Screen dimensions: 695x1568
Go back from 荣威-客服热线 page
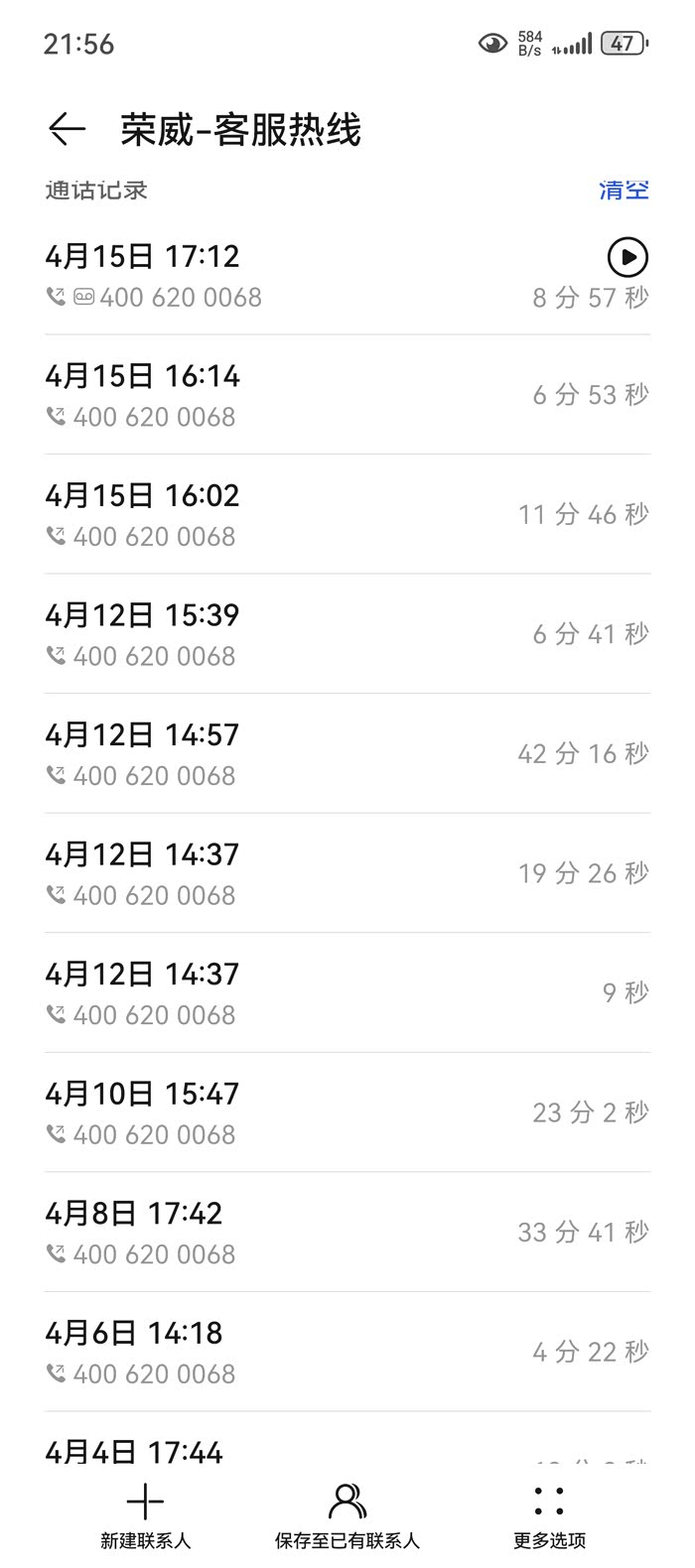click(x=67, y=129)
